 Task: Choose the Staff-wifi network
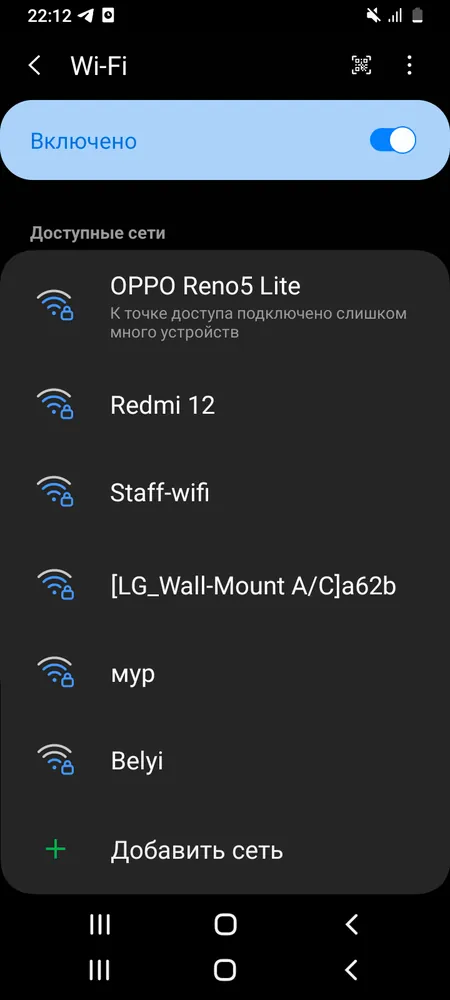click(225, 493)
